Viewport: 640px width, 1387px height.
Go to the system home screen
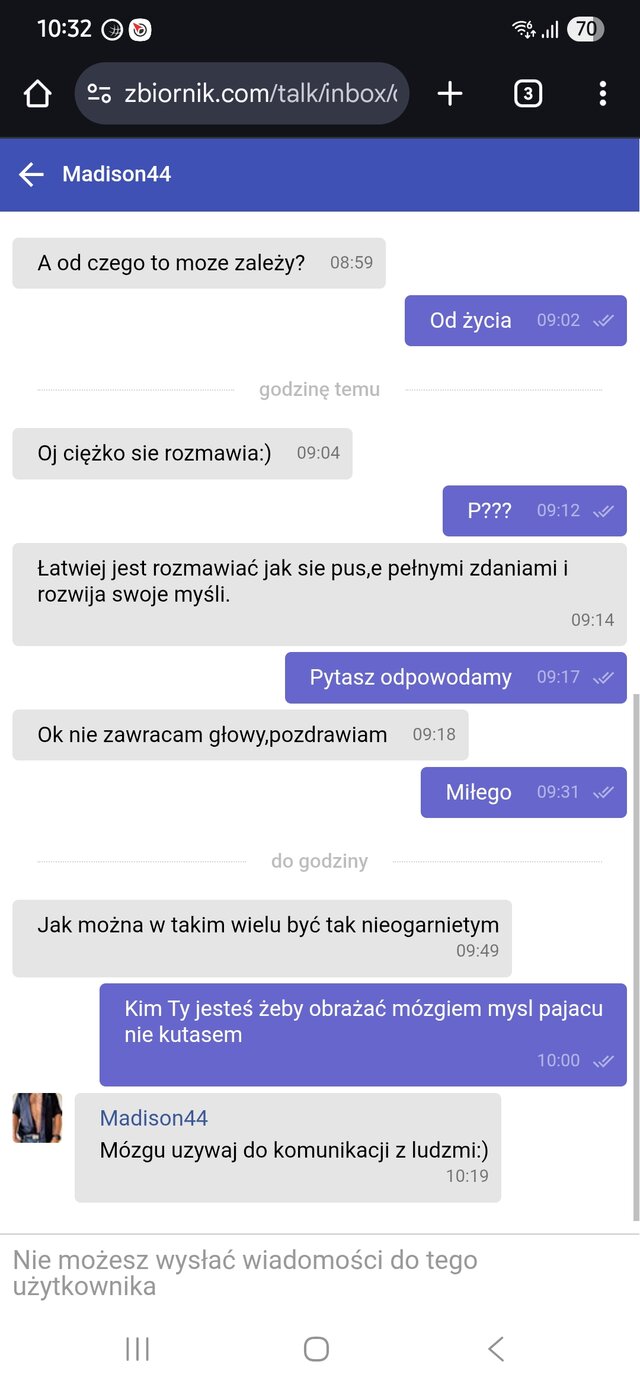(316, 1349)
